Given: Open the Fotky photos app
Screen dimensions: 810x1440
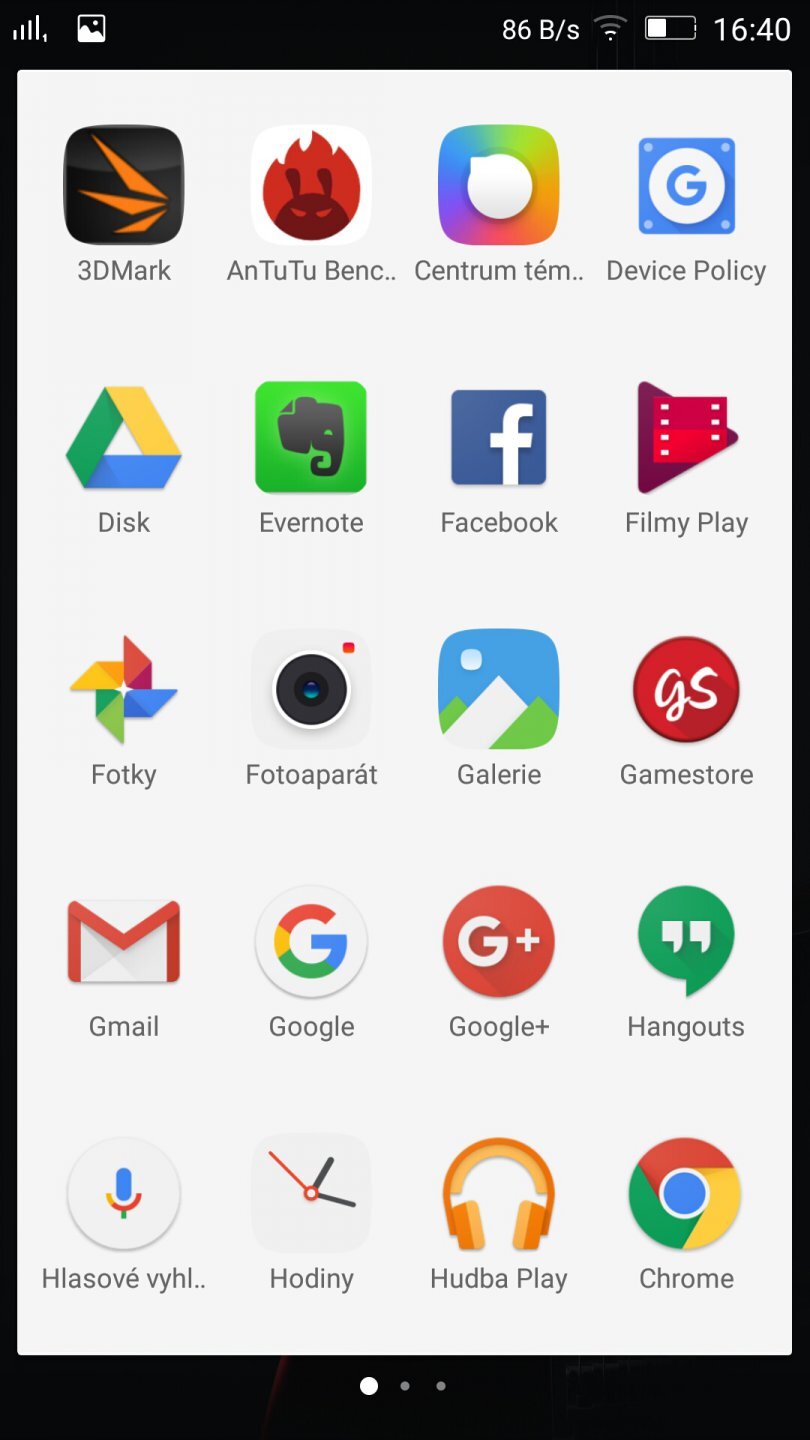Looking at the screenshot, I should pos(123,689).
